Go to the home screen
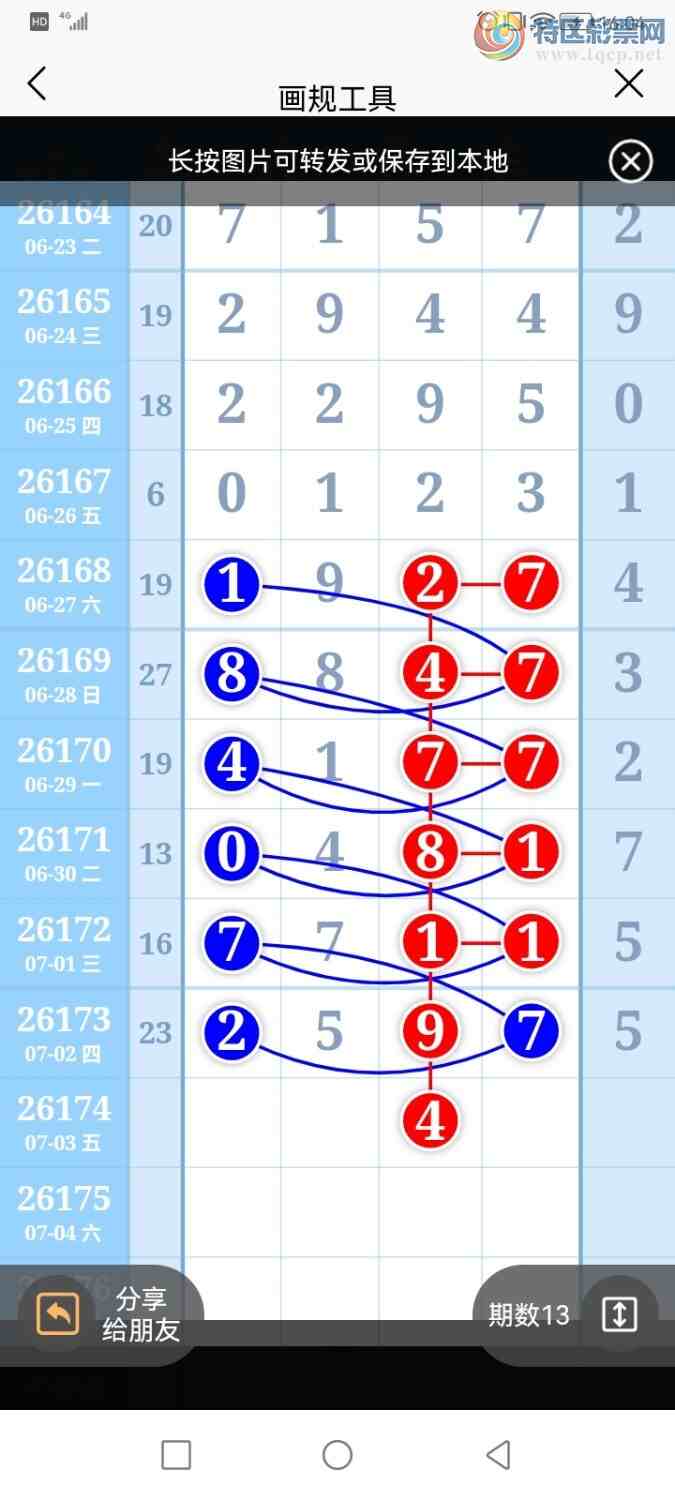Viewport: 675px width, 1500px height. point(337,1454)
